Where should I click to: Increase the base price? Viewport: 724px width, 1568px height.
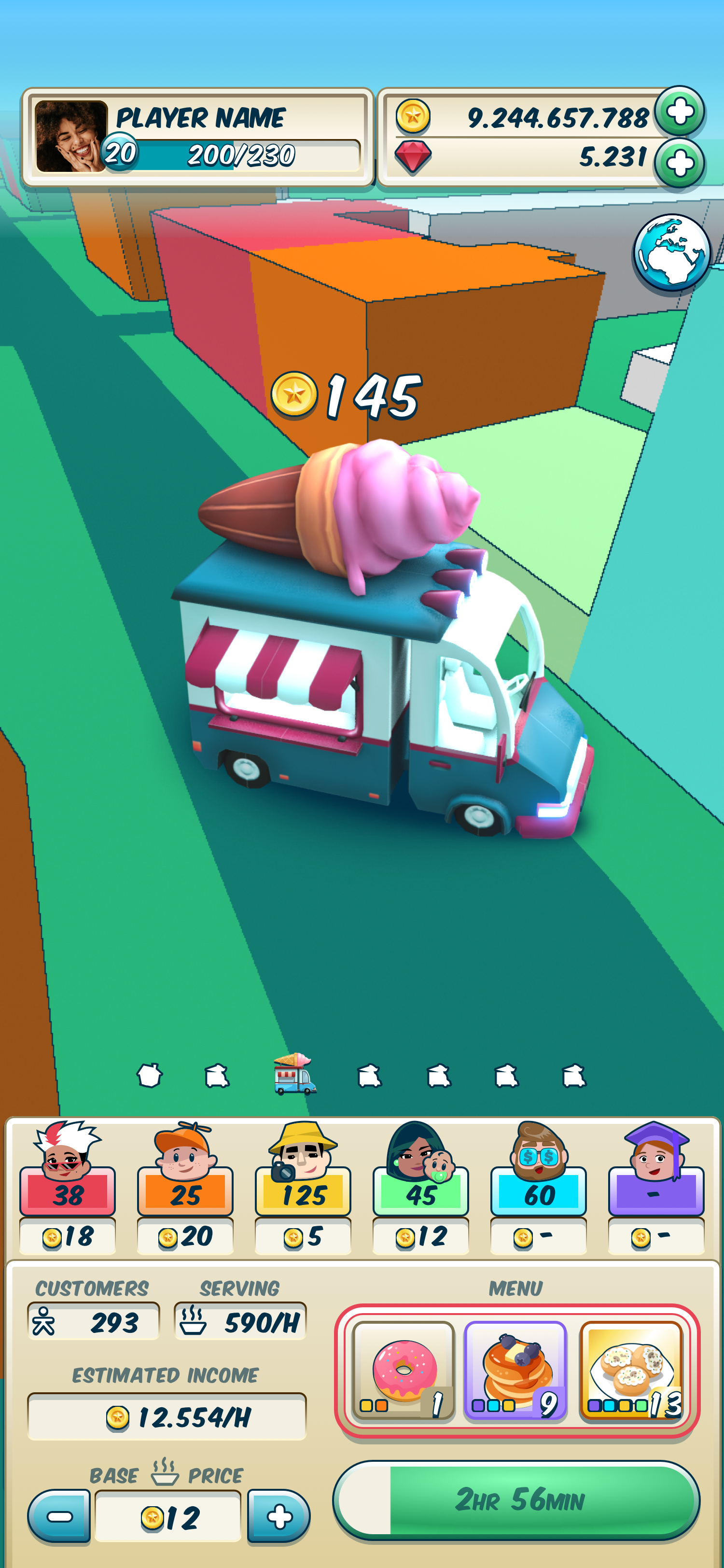pyautogui.click(x=279, y=1516)
